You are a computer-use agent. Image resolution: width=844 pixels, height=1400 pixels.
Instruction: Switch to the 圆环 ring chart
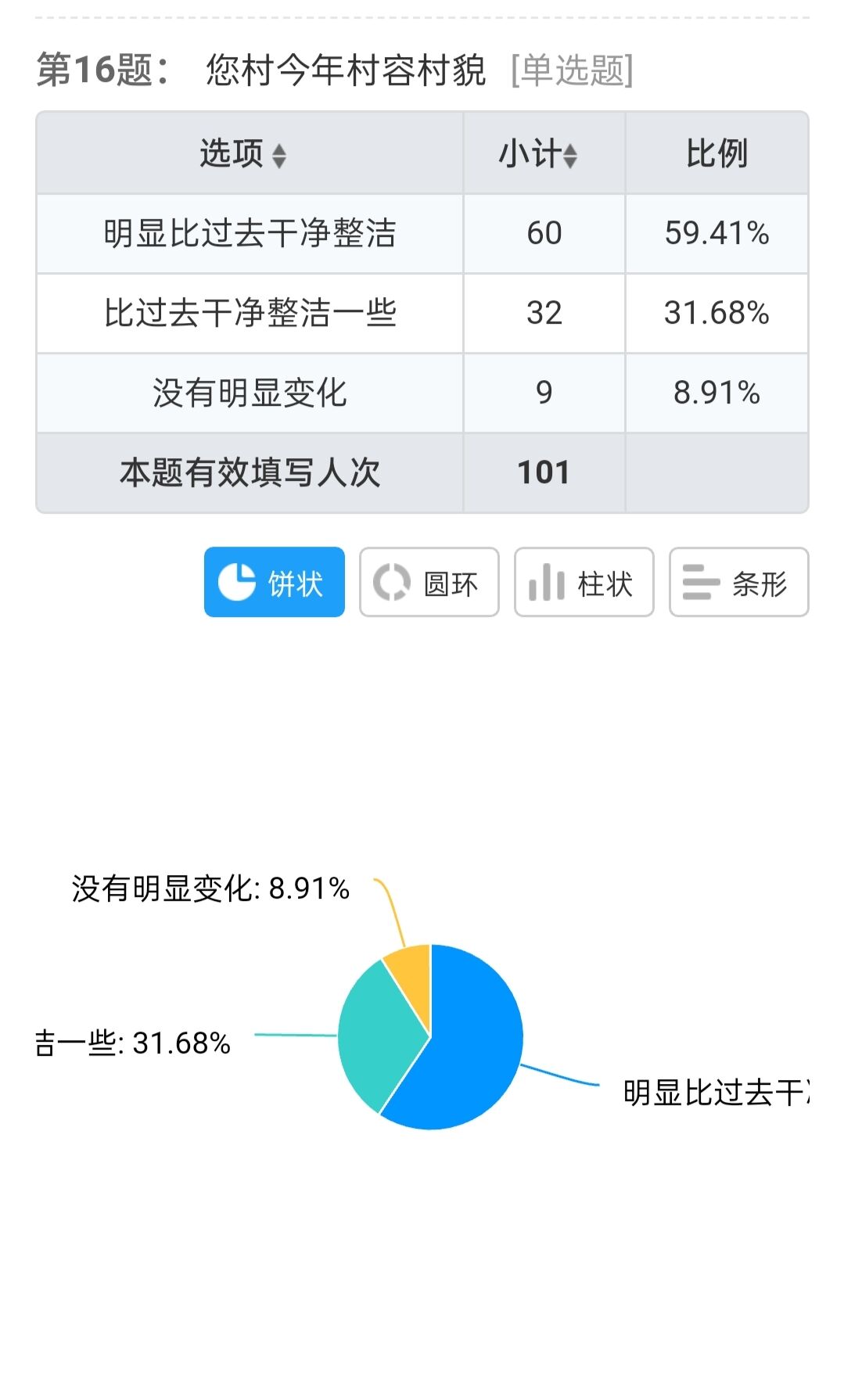[429, 582]
